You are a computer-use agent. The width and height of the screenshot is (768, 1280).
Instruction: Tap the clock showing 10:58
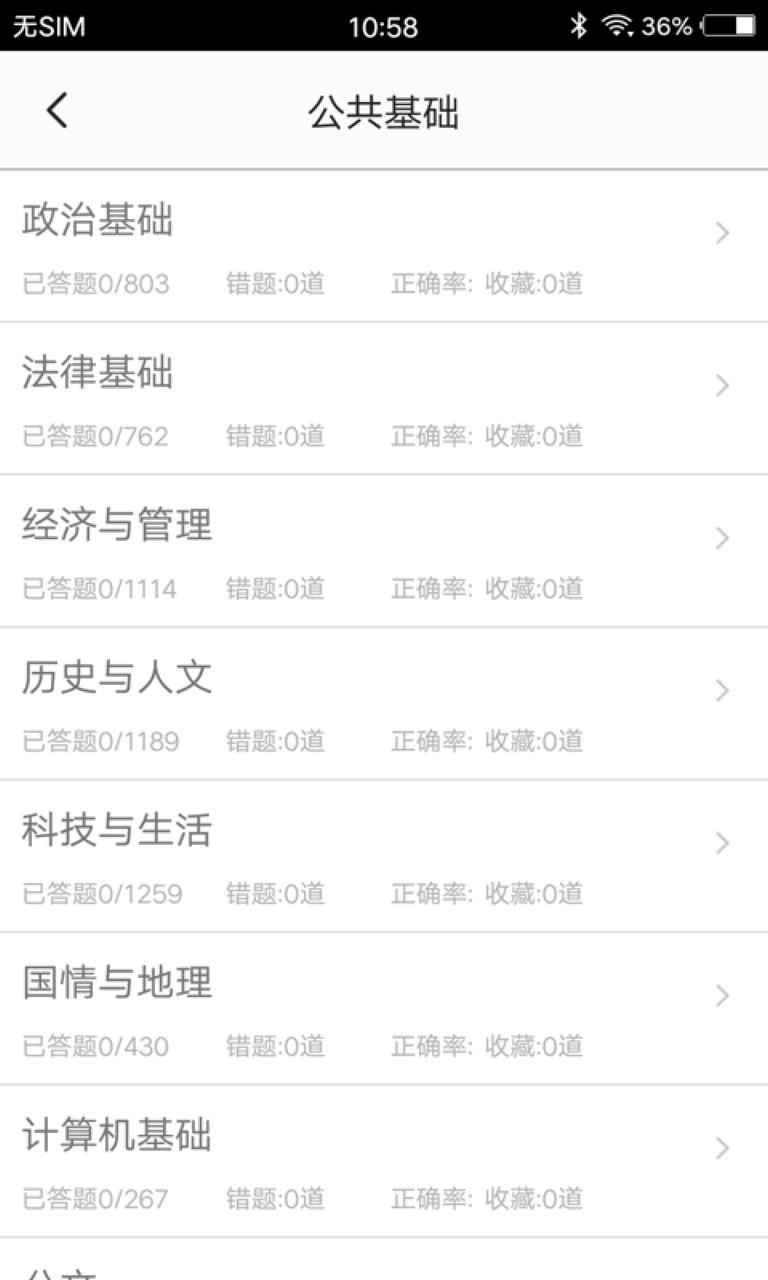coord(383,27)
